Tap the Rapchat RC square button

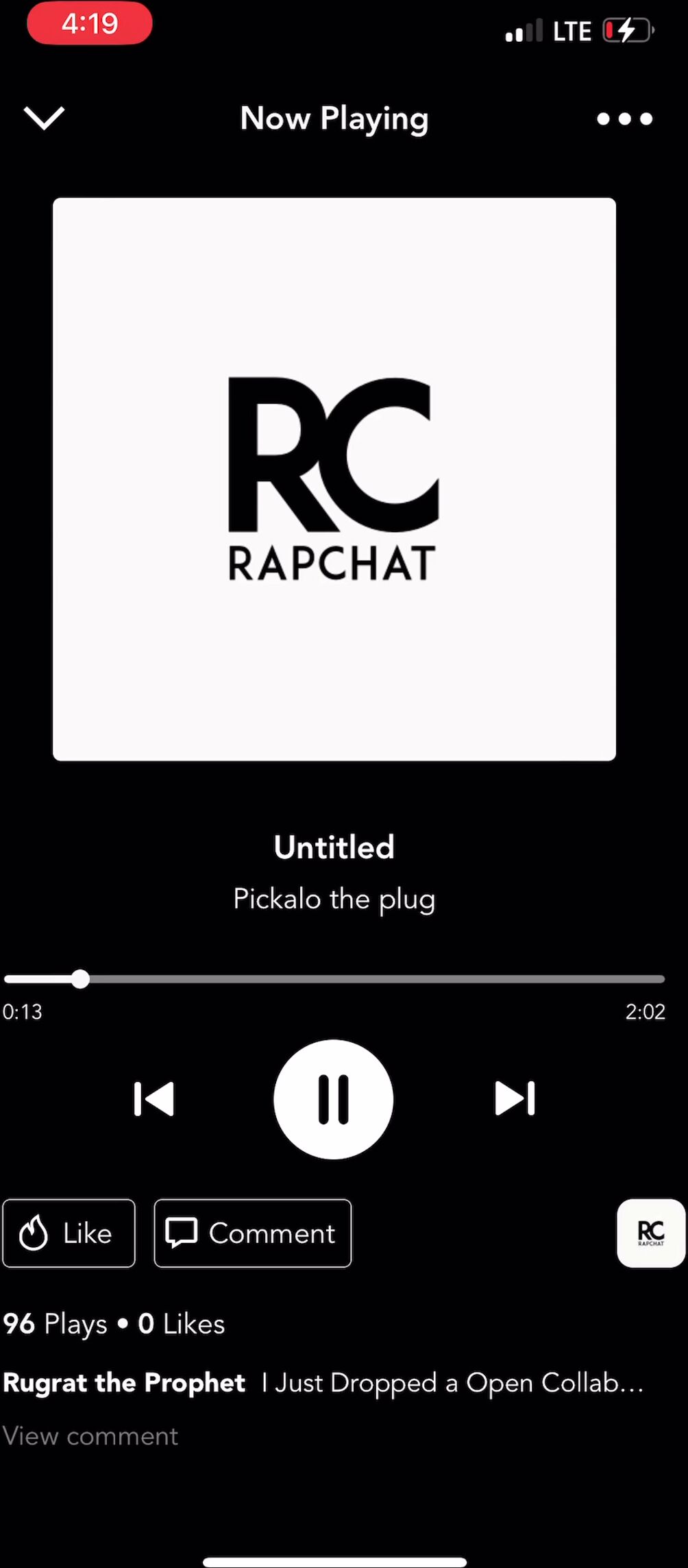point(650,1233)
